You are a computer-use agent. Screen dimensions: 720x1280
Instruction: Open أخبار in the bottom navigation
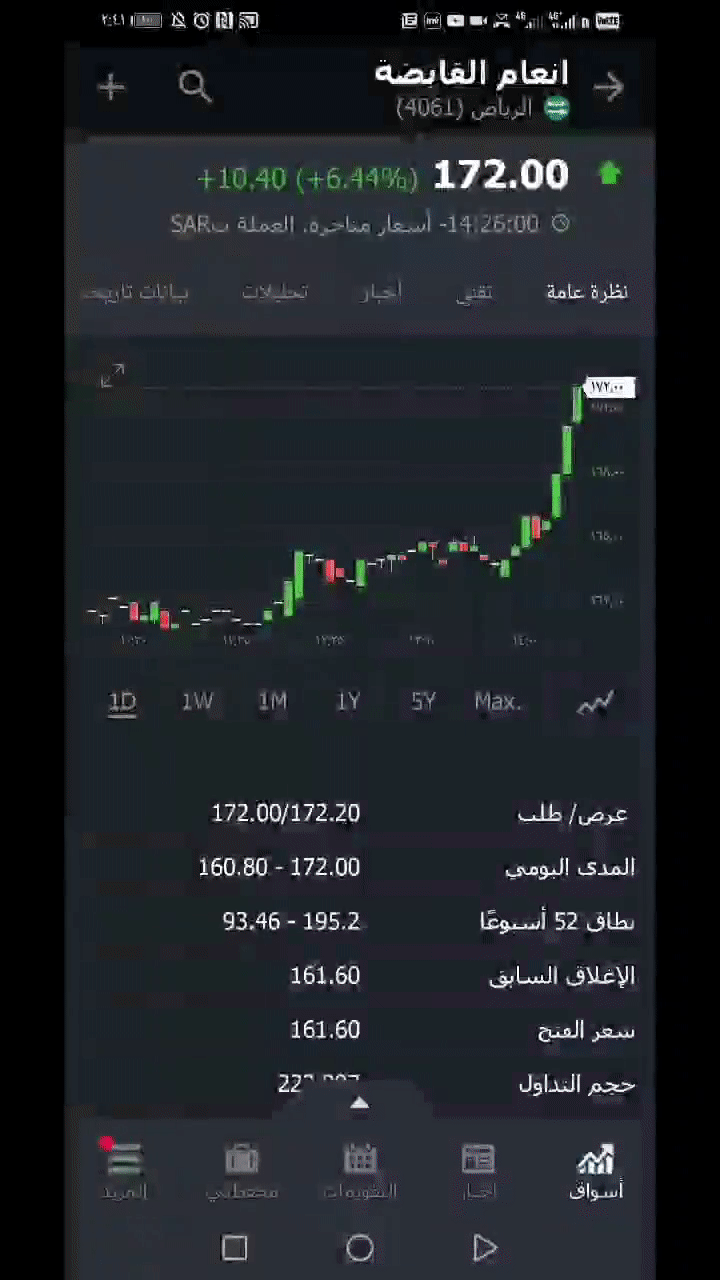pos(478,1171)
